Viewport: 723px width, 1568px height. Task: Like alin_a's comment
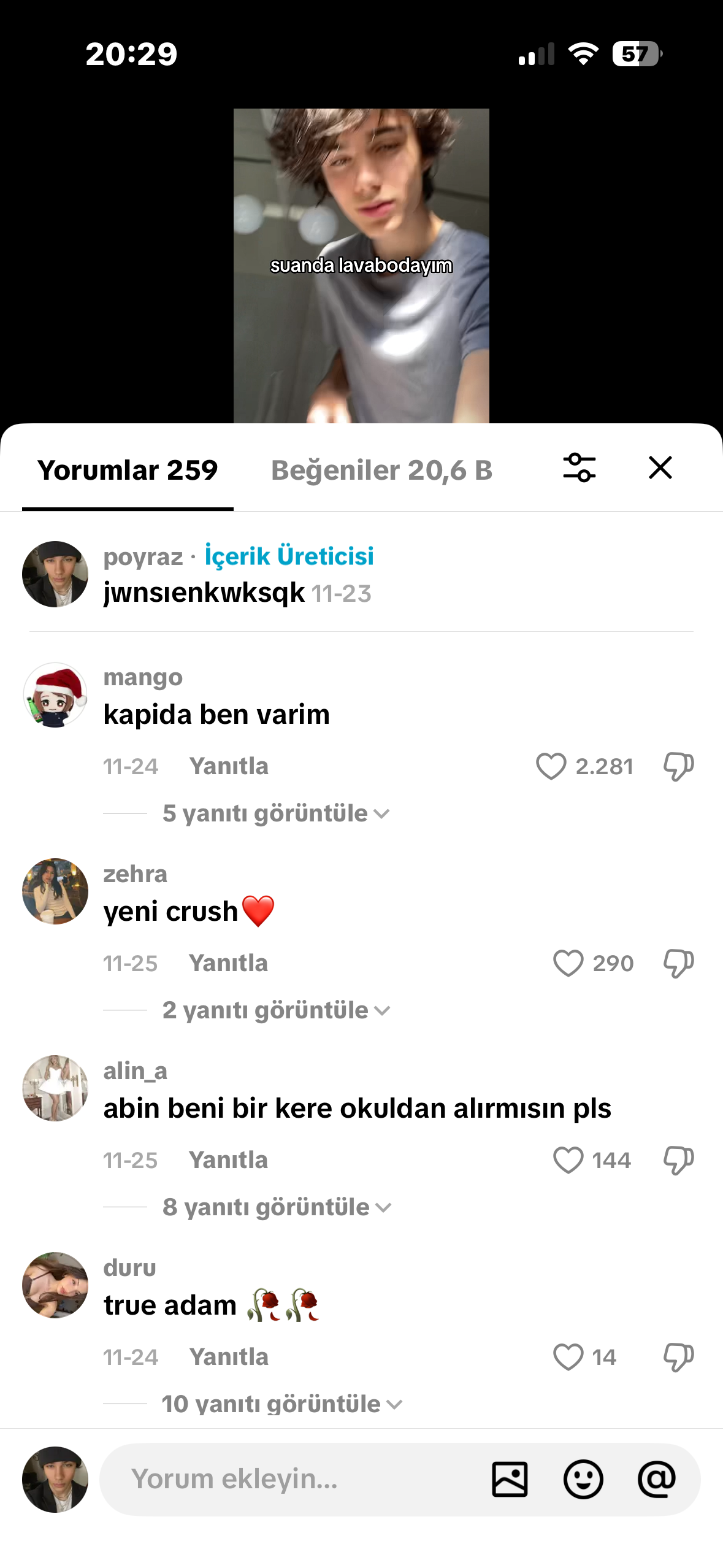pos(568,1161)
